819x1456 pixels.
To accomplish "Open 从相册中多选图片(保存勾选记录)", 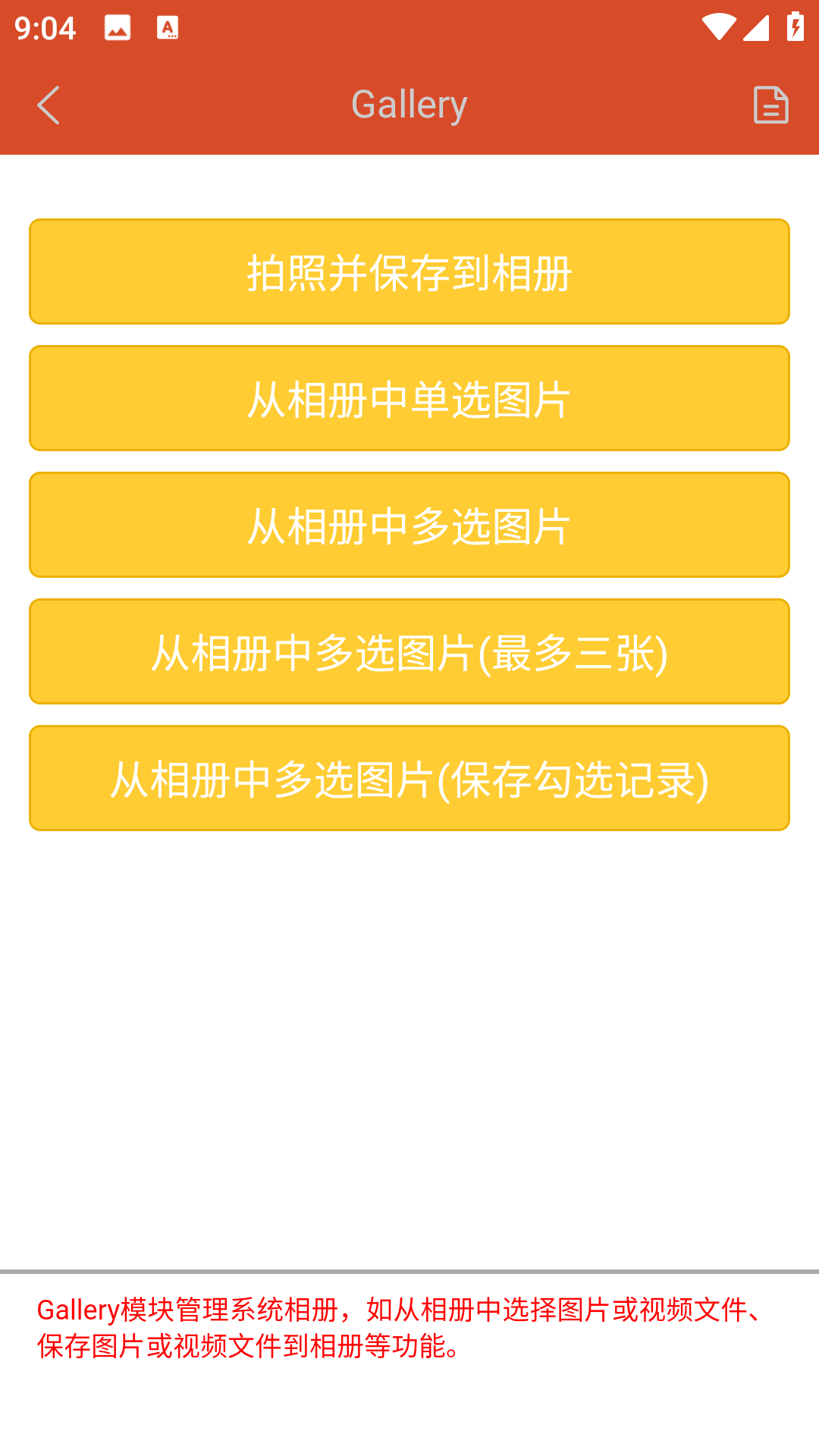I will tap(409, 778).
